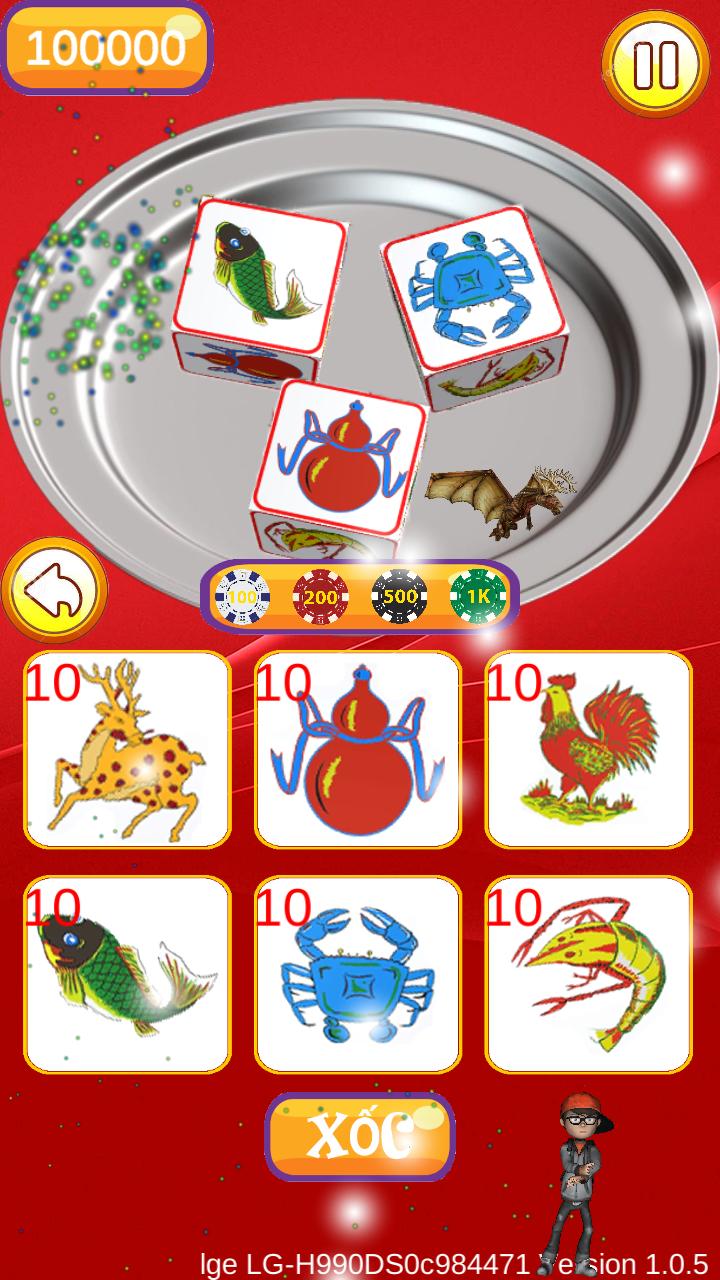Screen dimensions: 720x1280
Task: Select the 200 betting chip
Action: click(321, 597)
